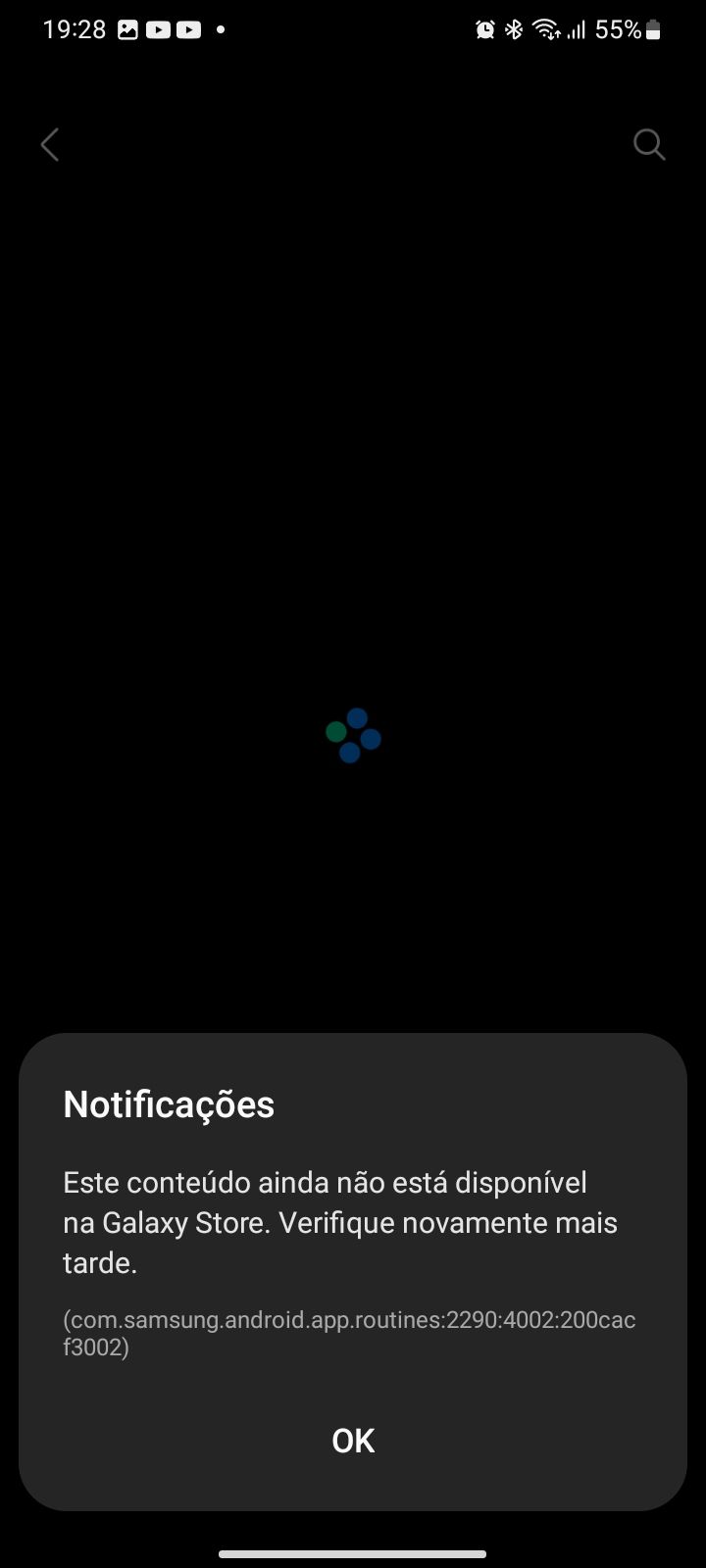Tap the small notification dot in status bar
Viewport: 706px width, 1568px height.
click(x=222, y=29)
